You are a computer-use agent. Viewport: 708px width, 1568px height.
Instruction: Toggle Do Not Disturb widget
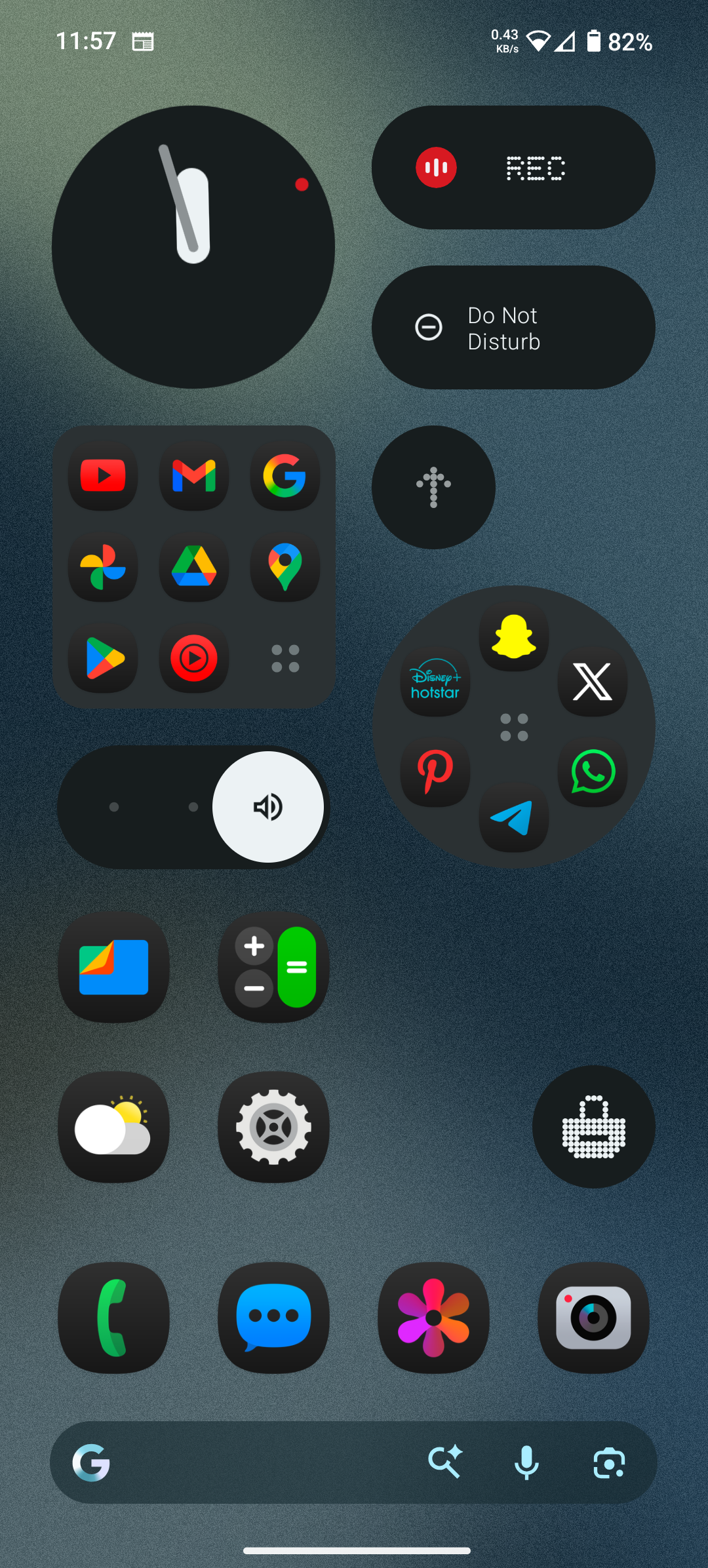513,328
